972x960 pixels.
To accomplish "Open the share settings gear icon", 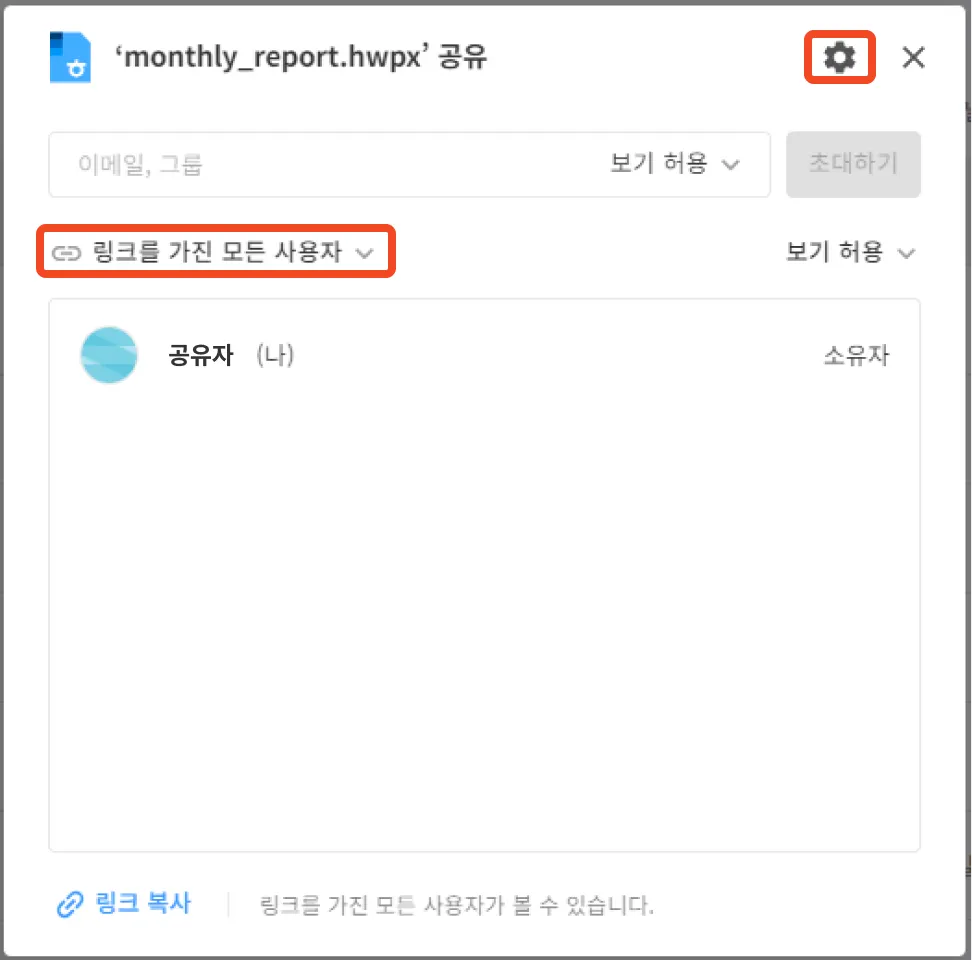I will 840,58.
